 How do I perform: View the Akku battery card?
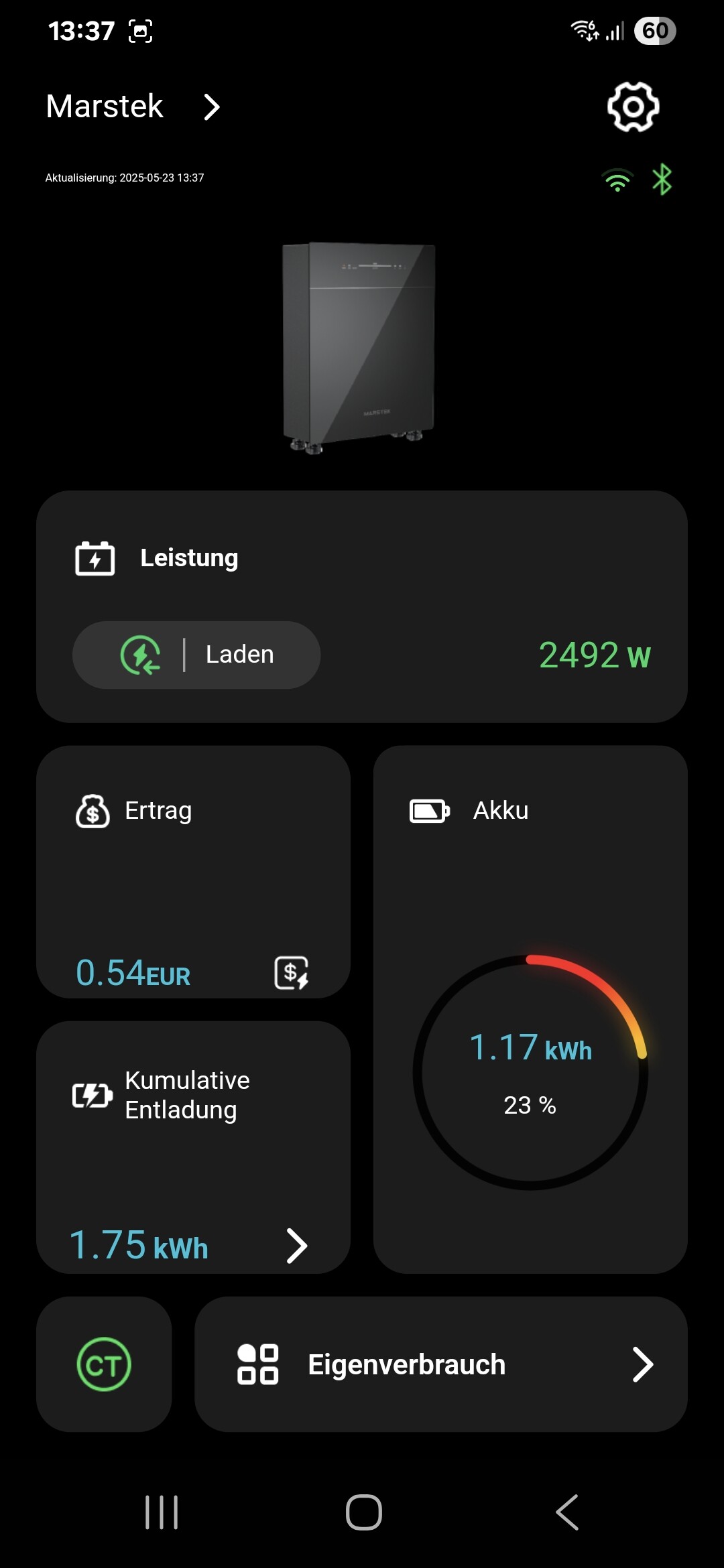coord(530,1009)
